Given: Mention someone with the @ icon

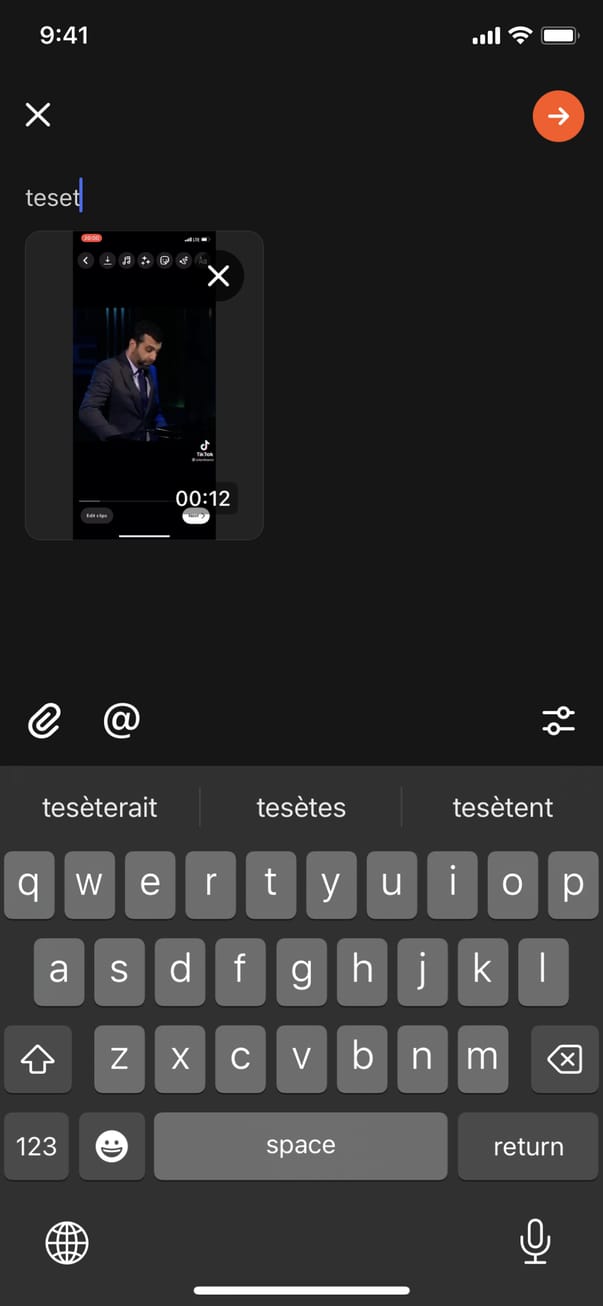Looking at the screenshot, I should click(x=121, y=720).
